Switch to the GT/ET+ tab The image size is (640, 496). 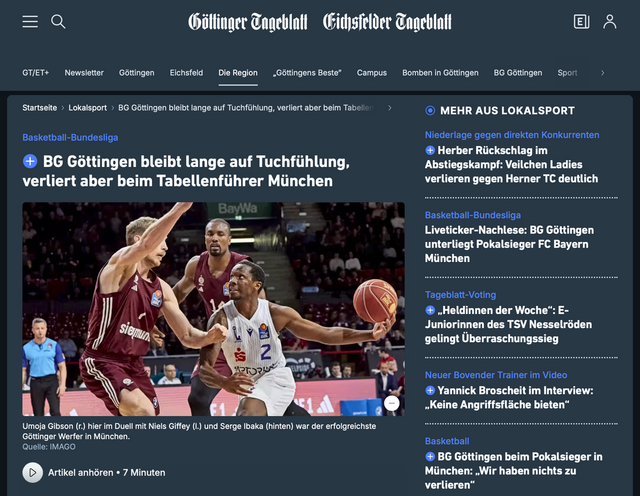(x=36, y=72)
